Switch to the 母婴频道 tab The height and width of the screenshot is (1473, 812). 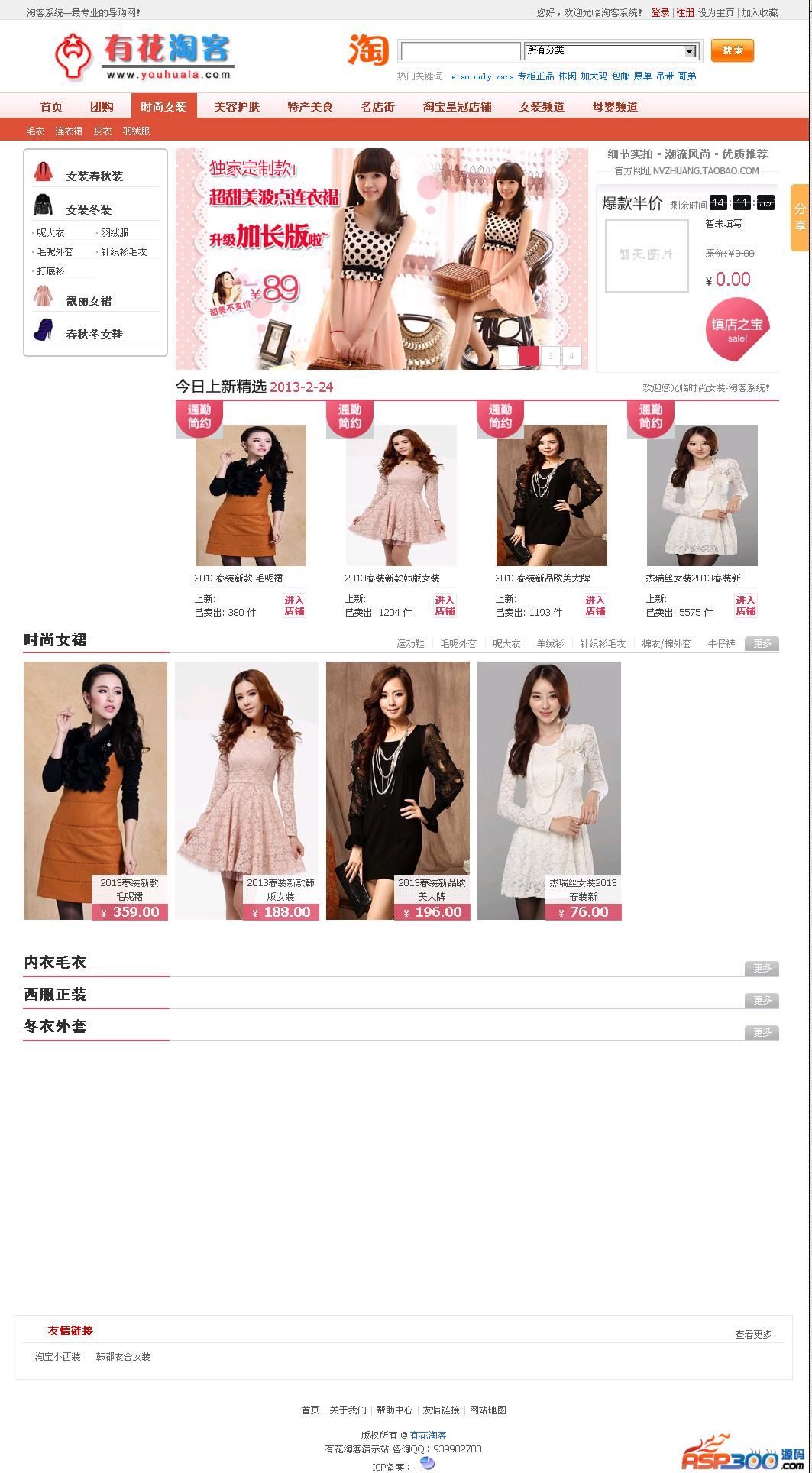tap(615, 106)
